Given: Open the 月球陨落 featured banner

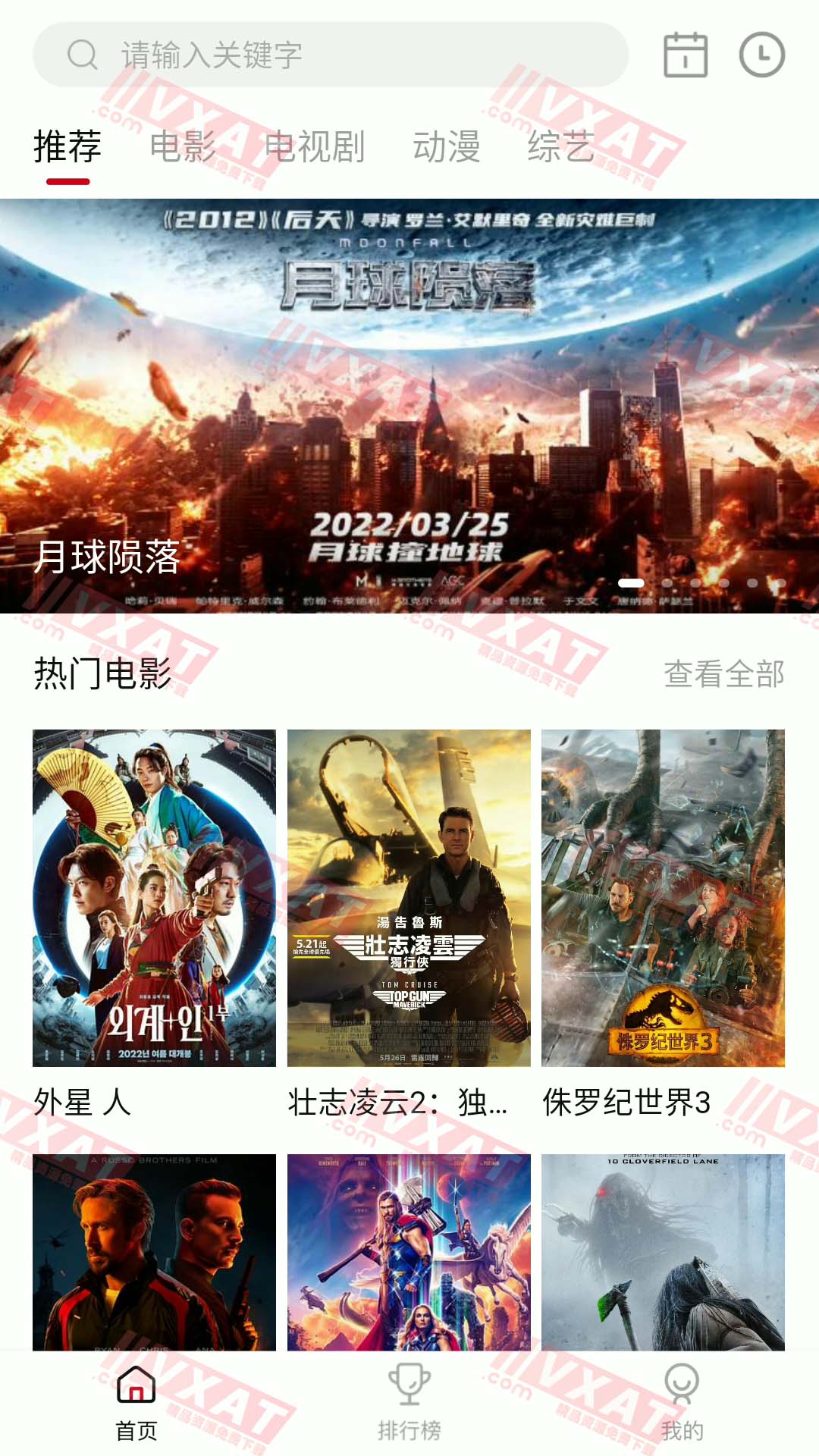Looking at the screenshot, I should click(409, 406).
